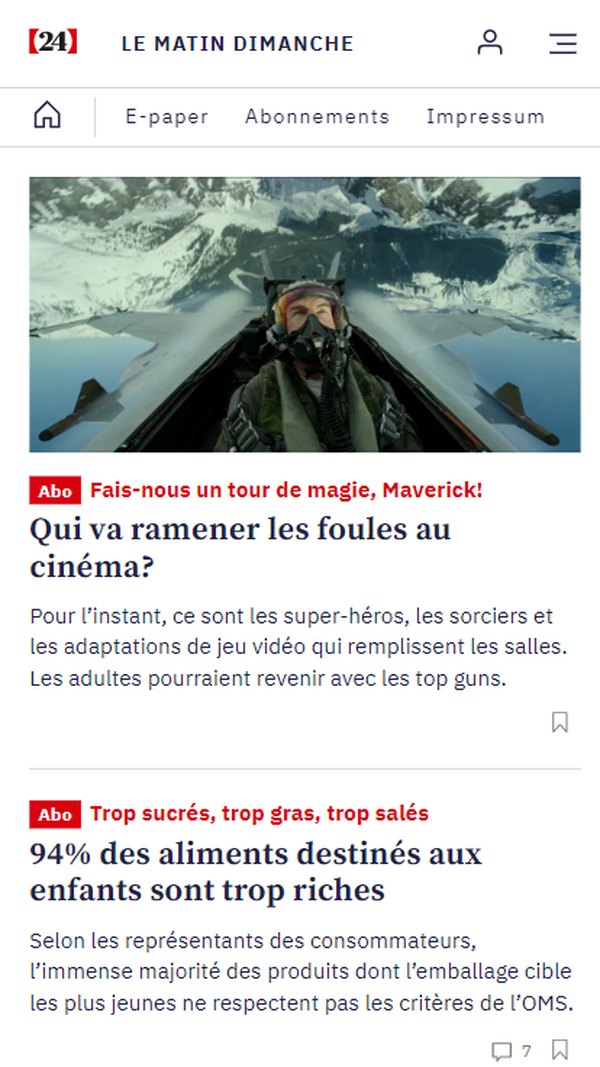Bookmark the children's food article

(x=560, y=1050)
